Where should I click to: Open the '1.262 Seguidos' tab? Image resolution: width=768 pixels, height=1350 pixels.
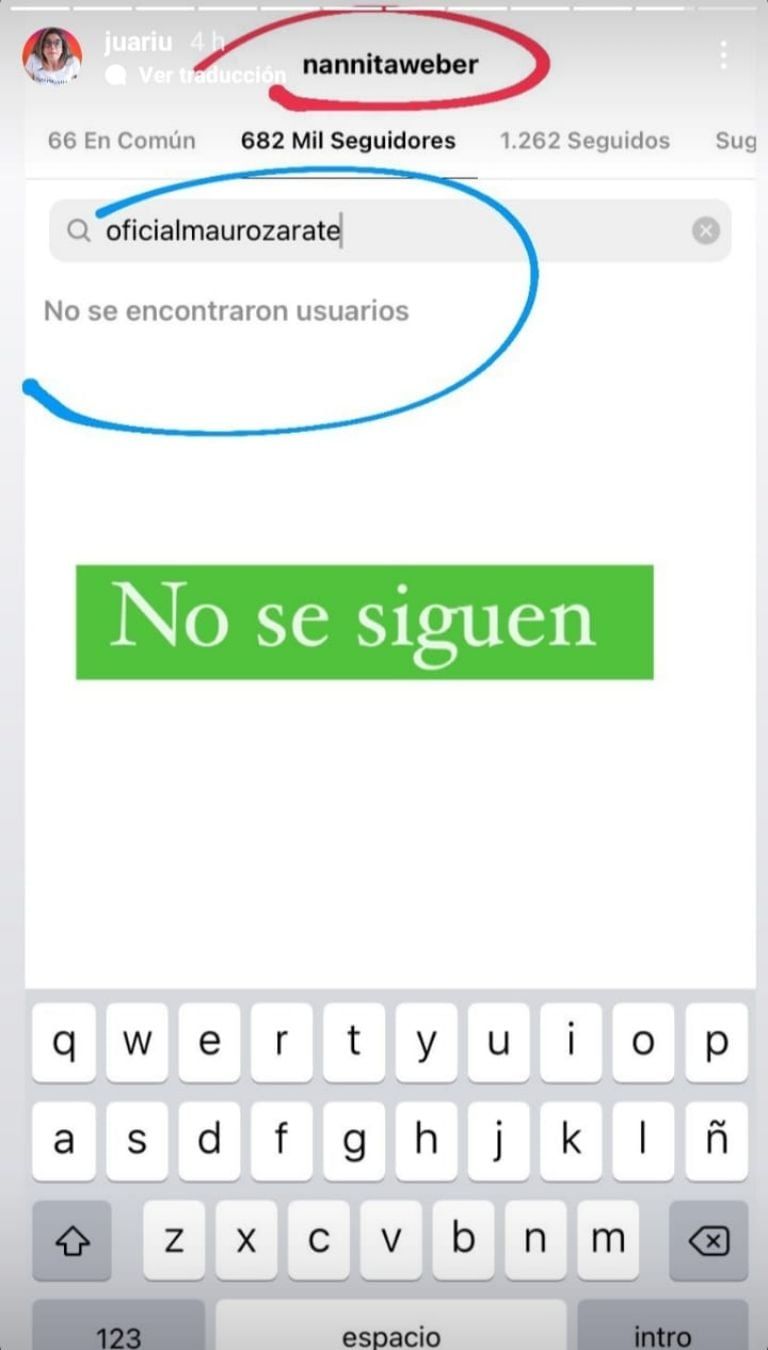pyautogui.click(x=586, y=140)
